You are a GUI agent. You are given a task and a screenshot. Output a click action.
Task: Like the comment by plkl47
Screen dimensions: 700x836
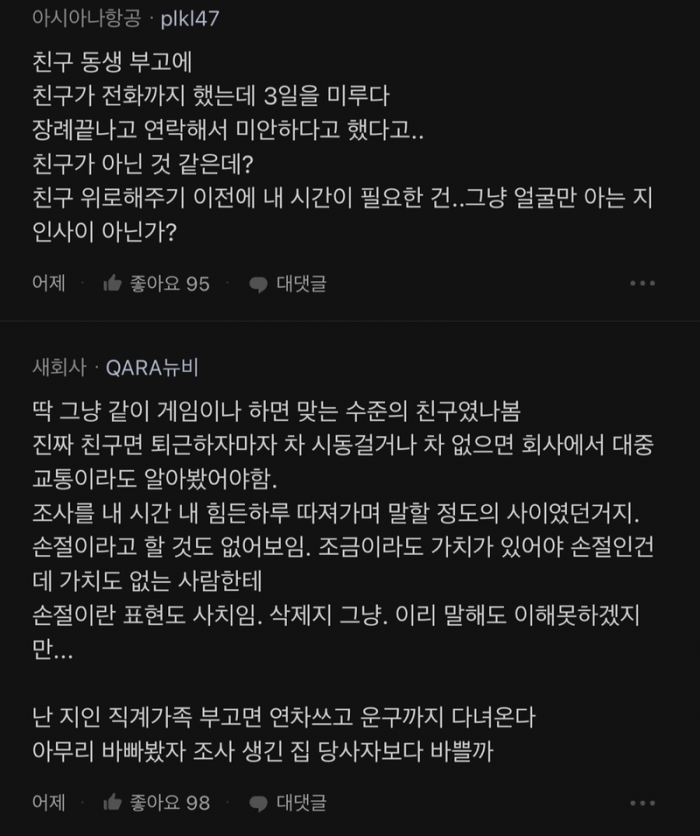[155, 284]
